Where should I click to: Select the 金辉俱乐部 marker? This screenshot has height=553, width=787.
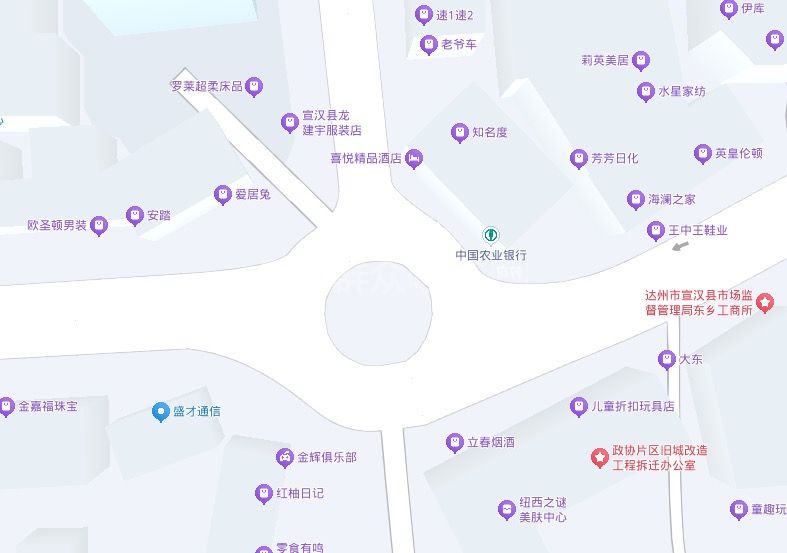[x=285, y=458]
